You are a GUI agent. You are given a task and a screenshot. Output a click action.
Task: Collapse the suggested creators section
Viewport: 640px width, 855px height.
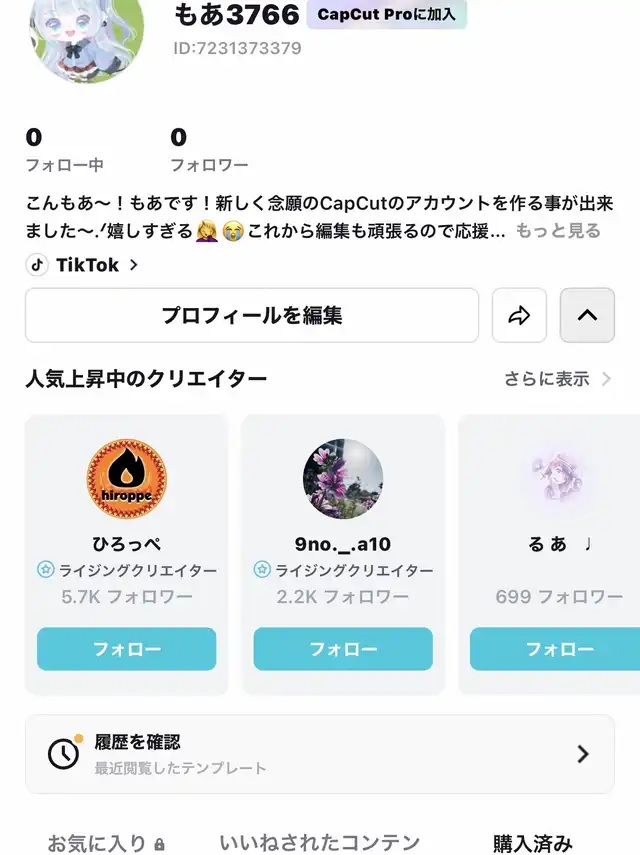587,316
